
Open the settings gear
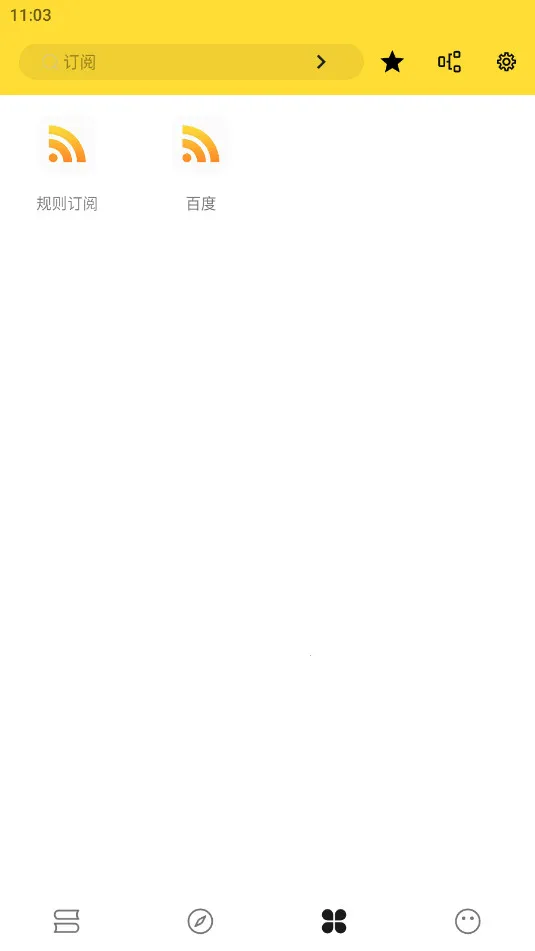tap(506, 62)
